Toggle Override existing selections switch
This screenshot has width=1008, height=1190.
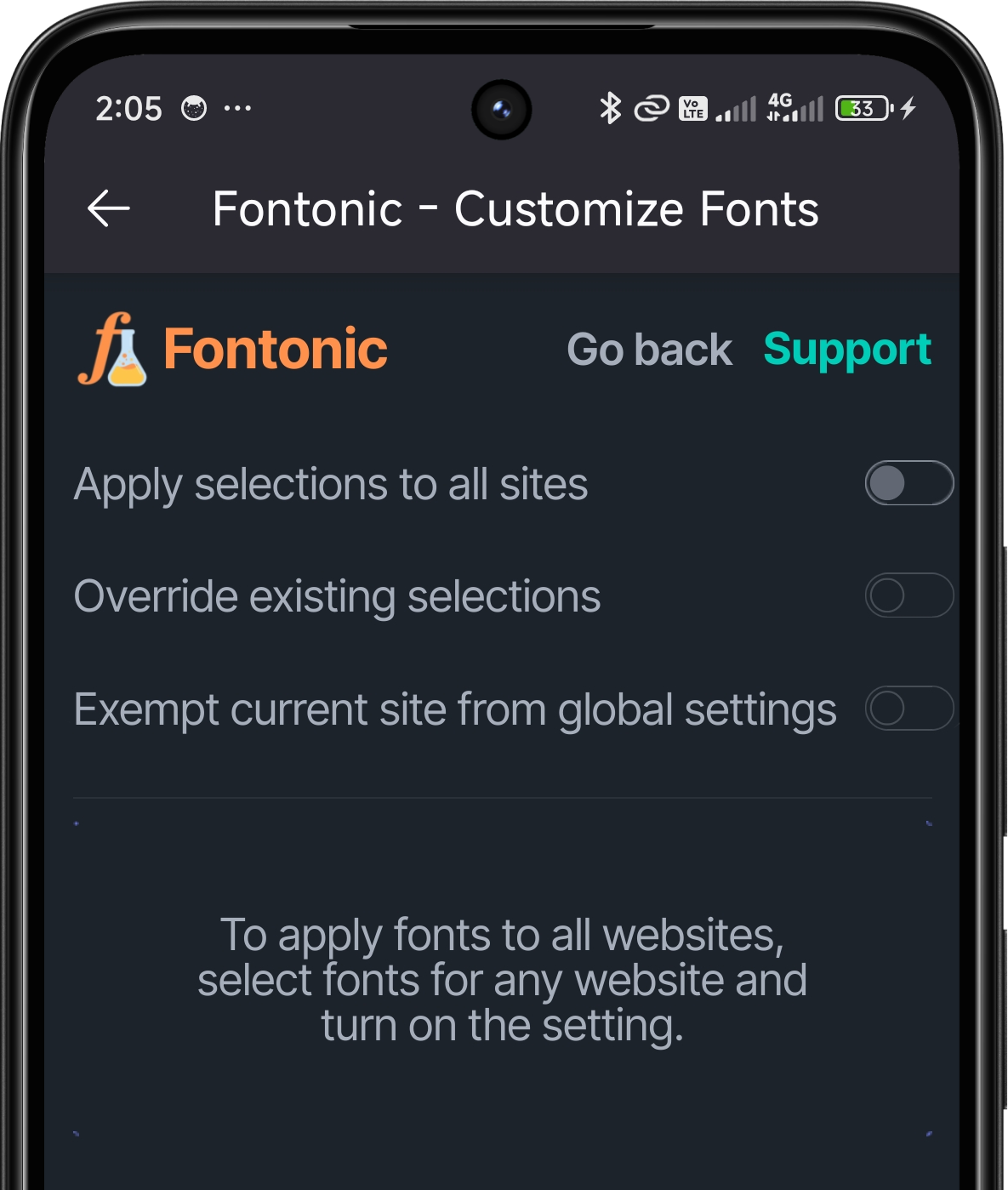[908, 595]
